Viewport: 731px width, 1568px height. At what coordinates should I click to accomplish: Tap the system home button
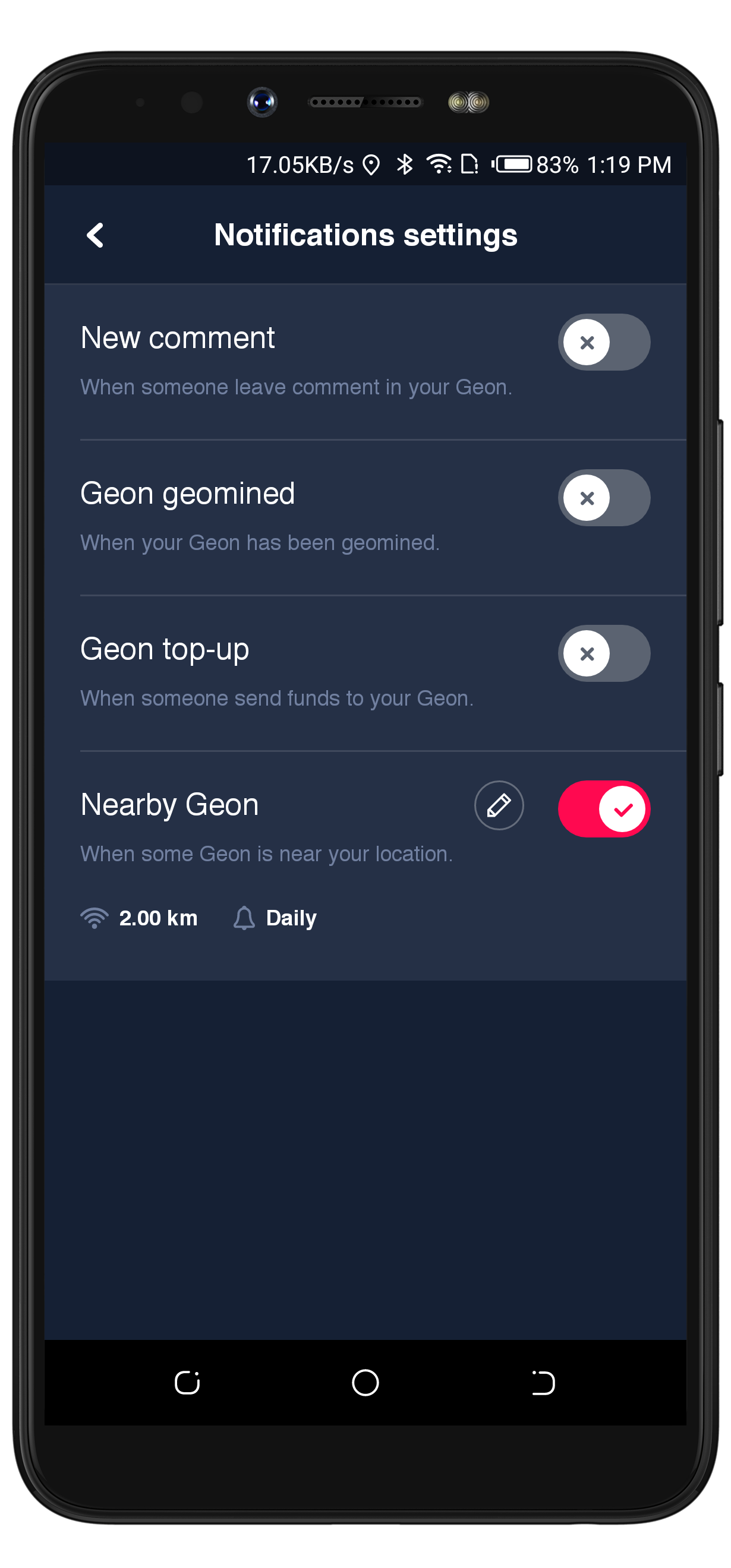pos(365,1382)
